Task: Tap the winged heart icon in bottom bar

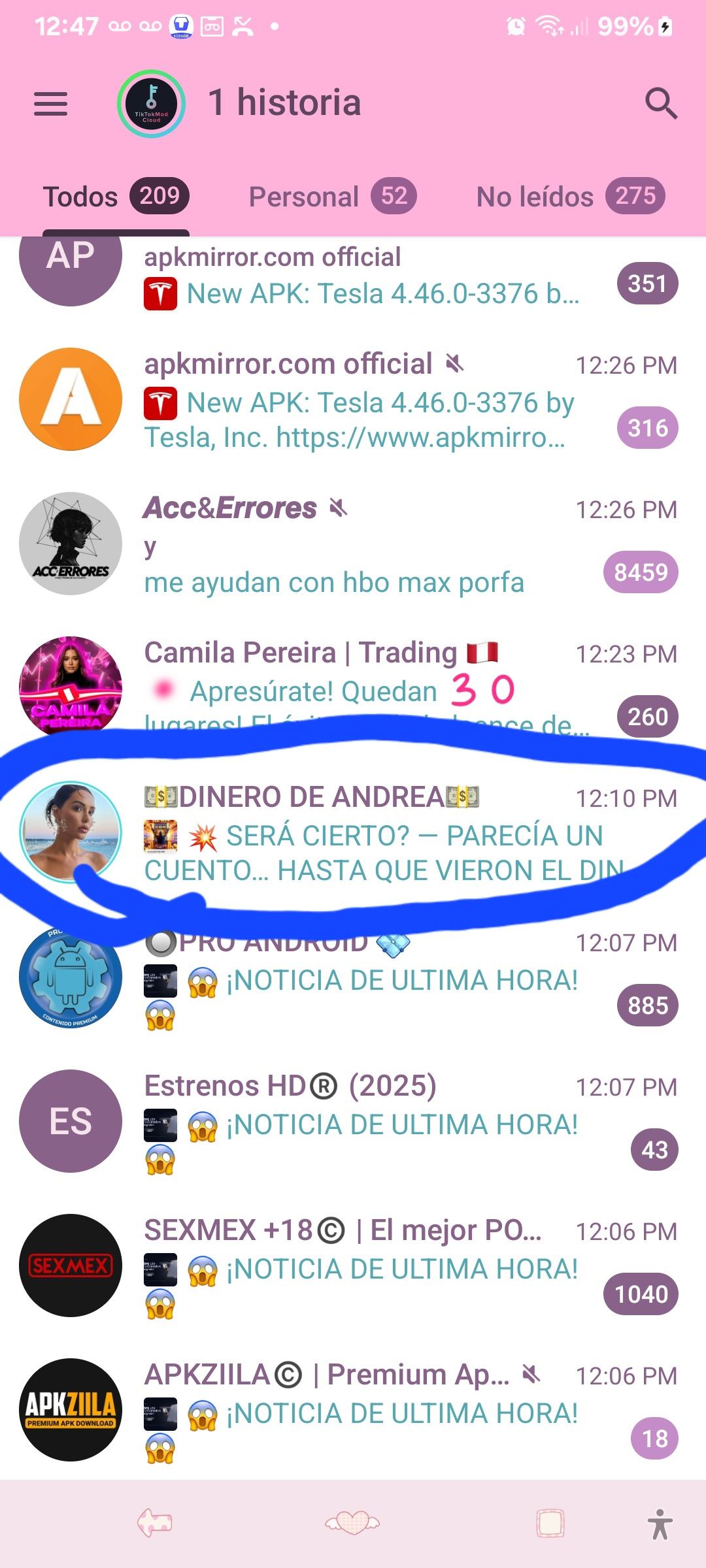Action: [x=352, y=1524]
